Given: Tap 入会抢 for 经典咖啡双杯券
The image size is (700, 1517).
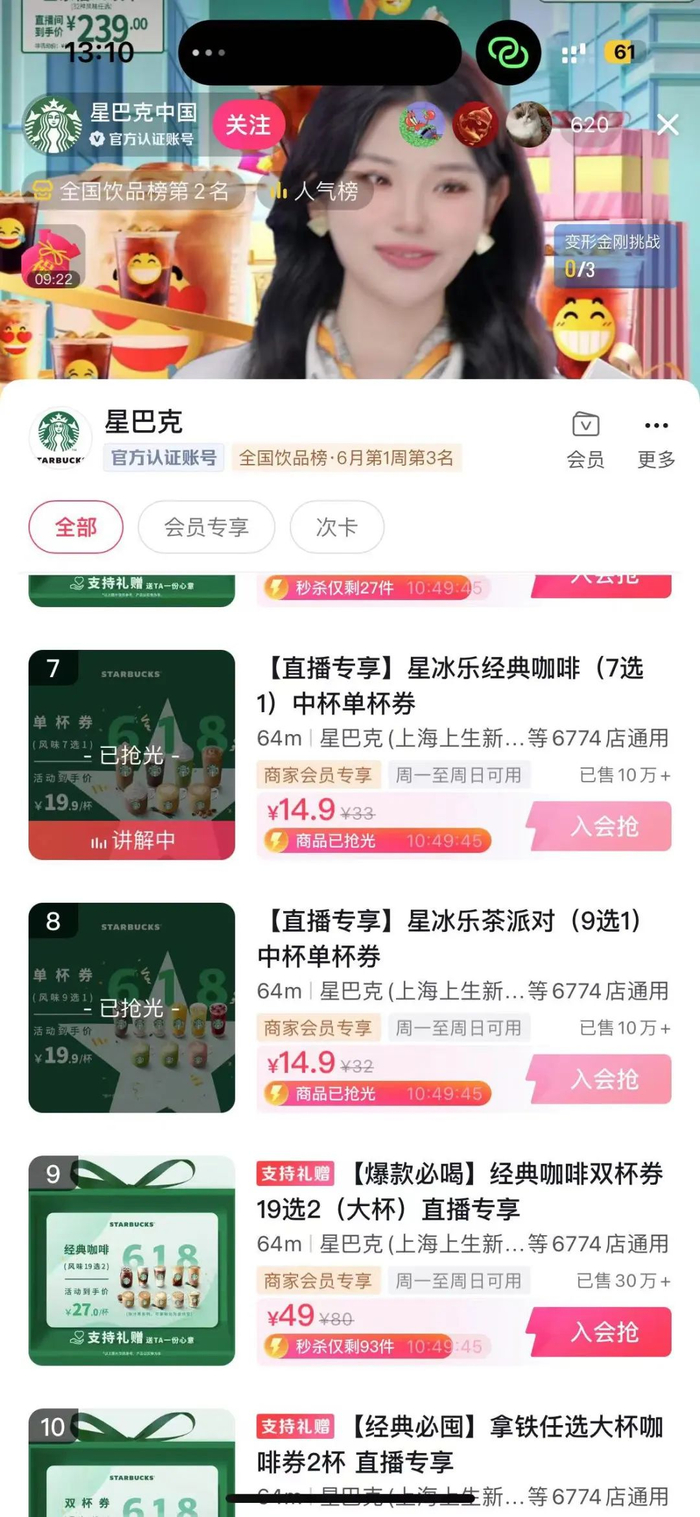Looking at the screenshot, I should pos(600,1332).
